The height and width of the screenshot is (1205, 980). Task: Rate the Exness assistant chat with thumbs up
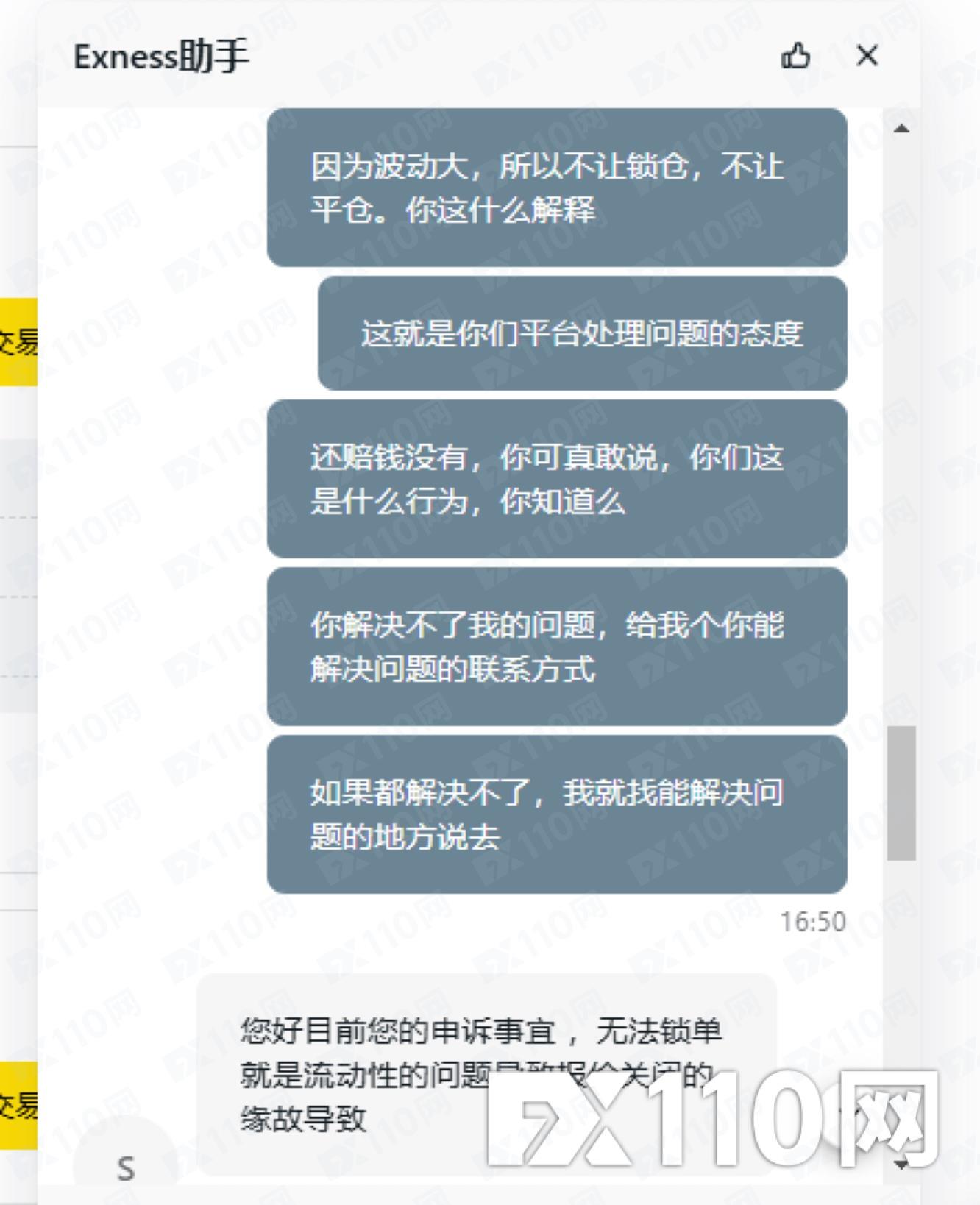tap(795, 56)
